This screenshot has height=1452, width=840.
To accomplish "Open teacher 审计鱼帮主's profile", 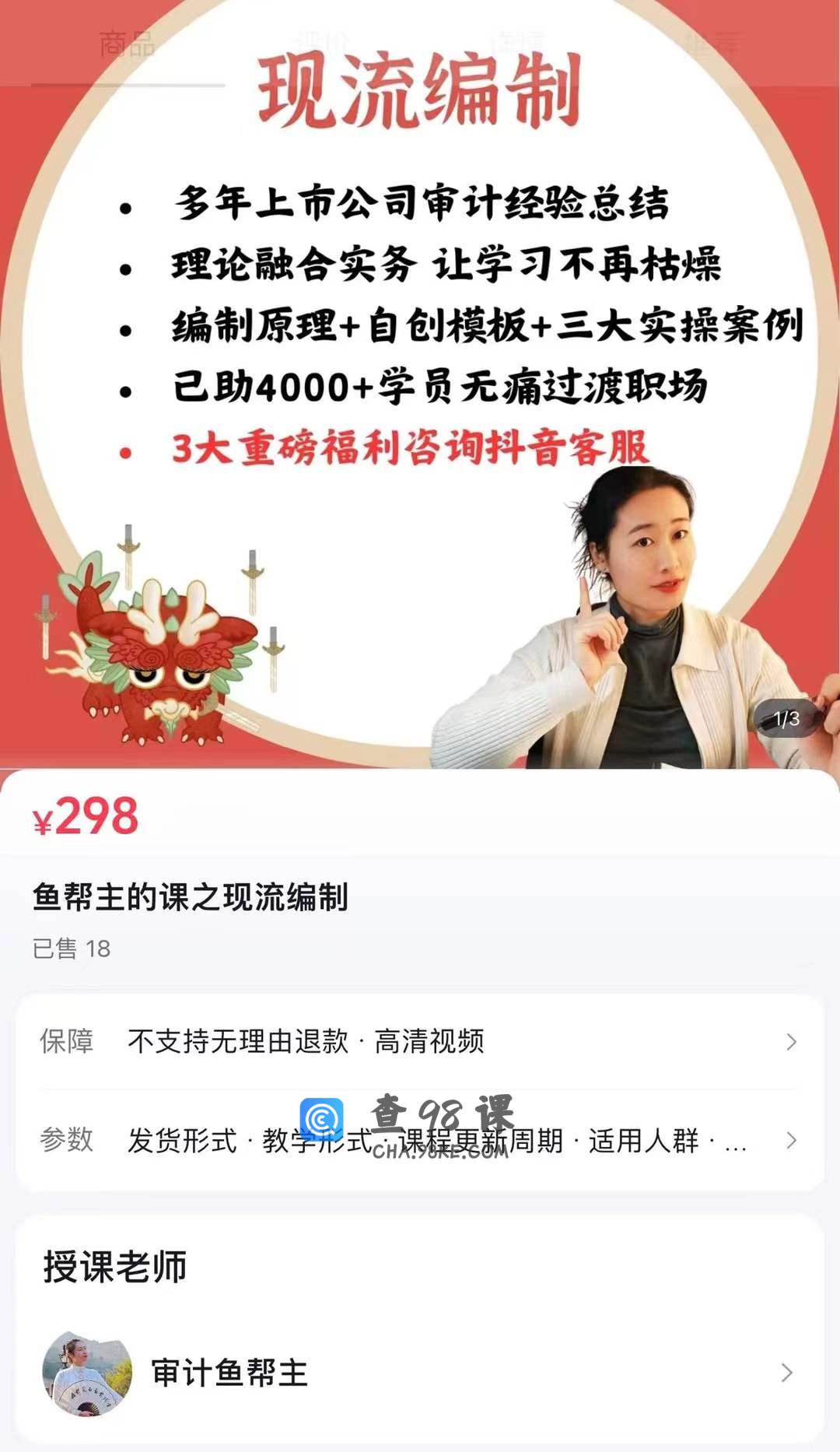I will (x=420, y=1373).
